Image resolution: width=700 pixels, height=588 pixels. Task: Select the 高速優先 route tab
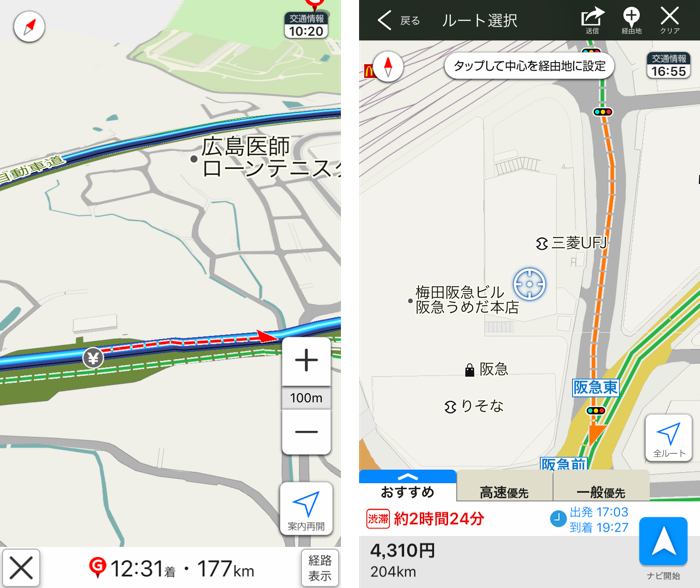(x=505, y=491)
